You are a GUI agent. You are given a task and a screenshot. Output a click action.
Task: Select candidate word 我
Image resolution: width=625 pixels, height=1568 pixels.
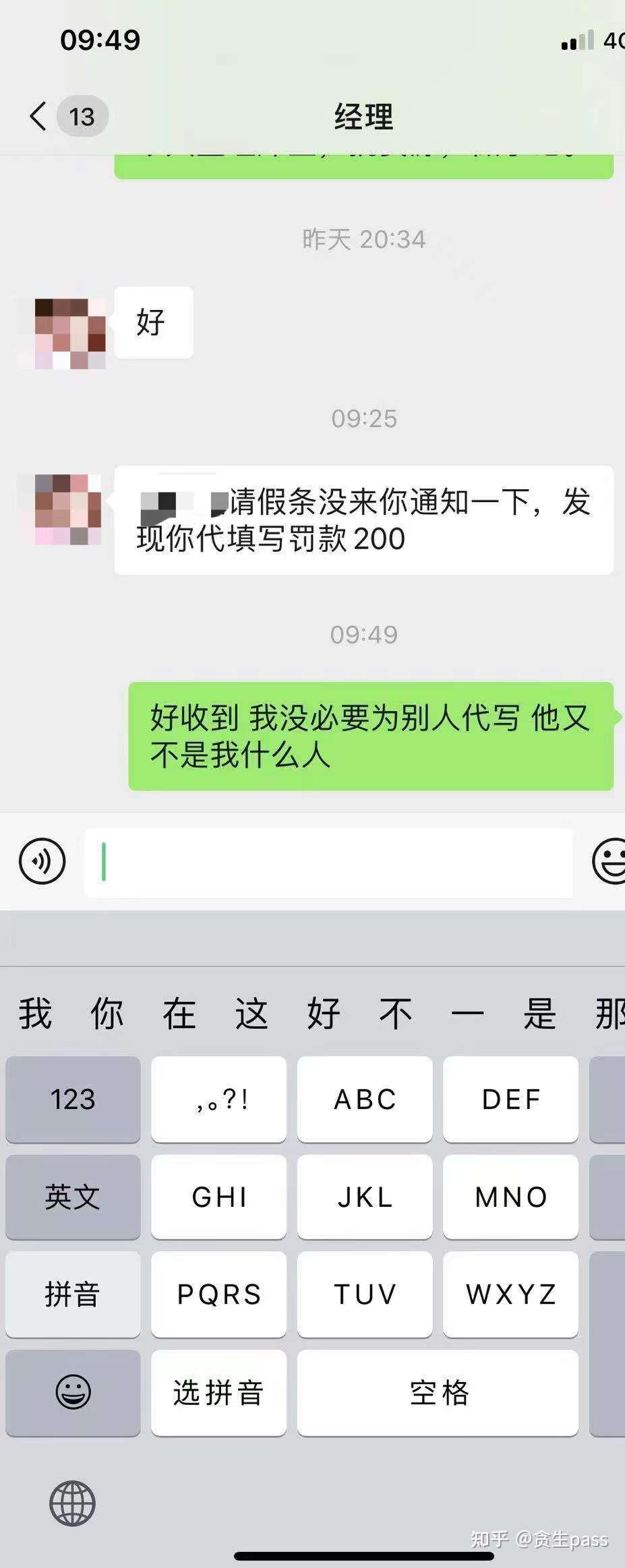click(x=35, y=1014)
